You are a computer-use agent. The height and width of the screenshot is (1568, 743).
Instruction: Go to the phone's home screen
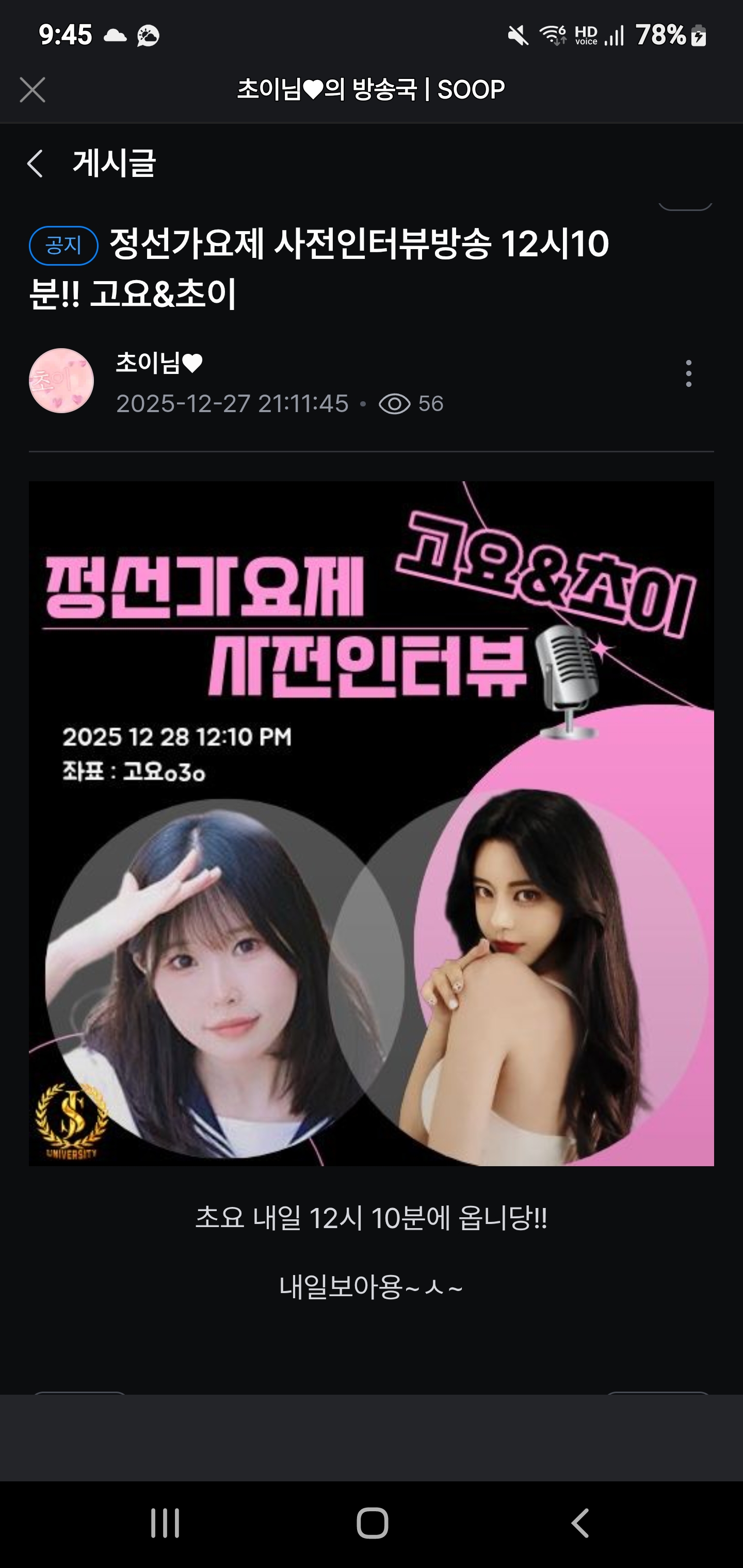(x=372, y=1523)
